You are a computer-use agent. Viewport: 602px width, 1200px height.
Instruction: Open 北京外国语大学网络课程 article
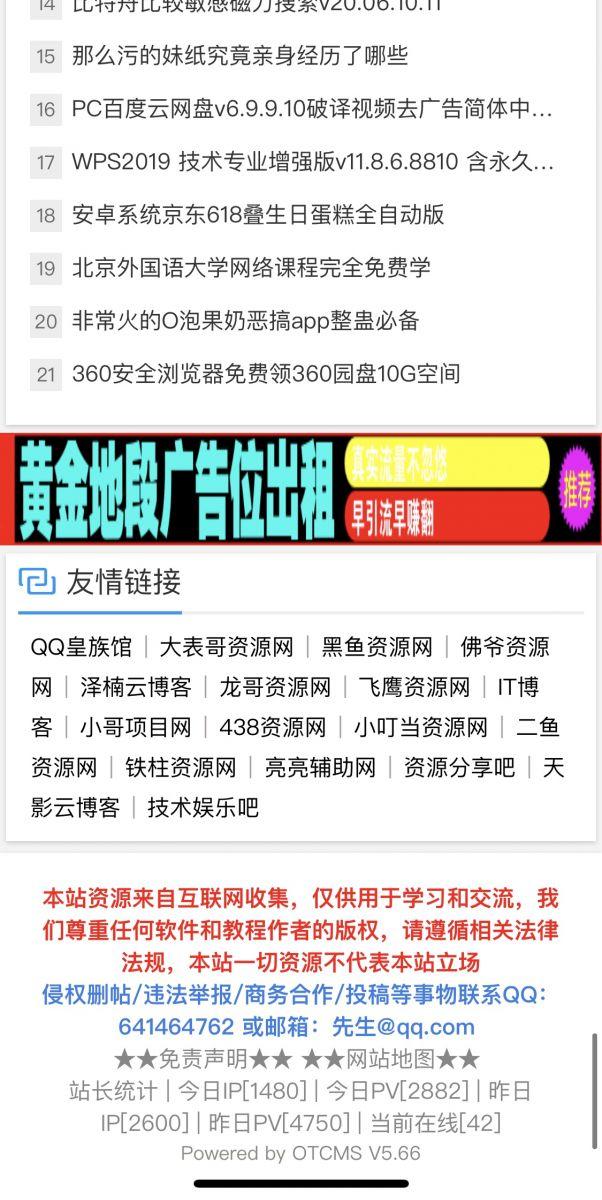click(251, 268)
